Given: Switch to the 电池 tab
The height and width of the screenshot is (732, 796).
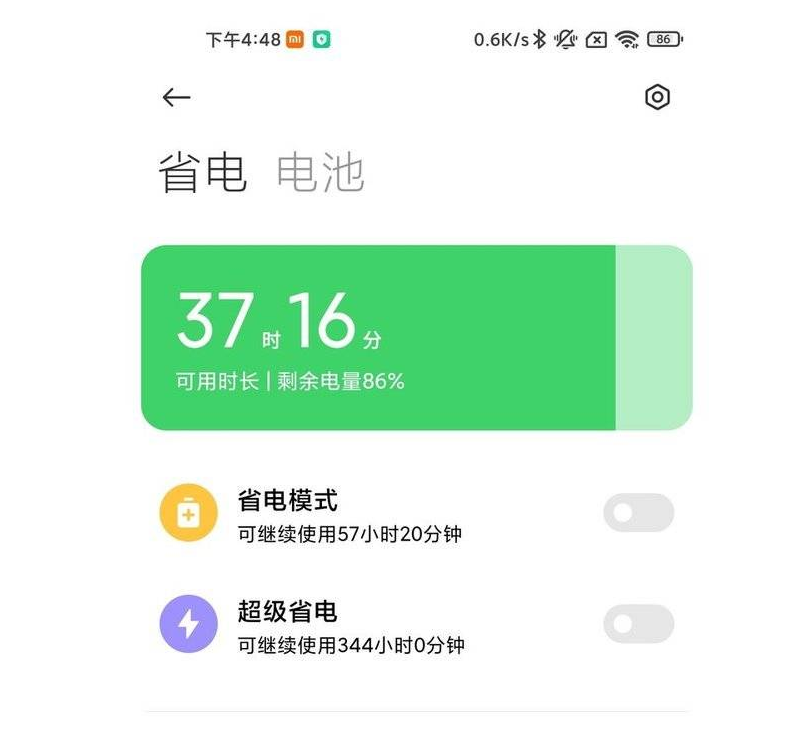Looking at the screenshot, I should coord(320,173).
